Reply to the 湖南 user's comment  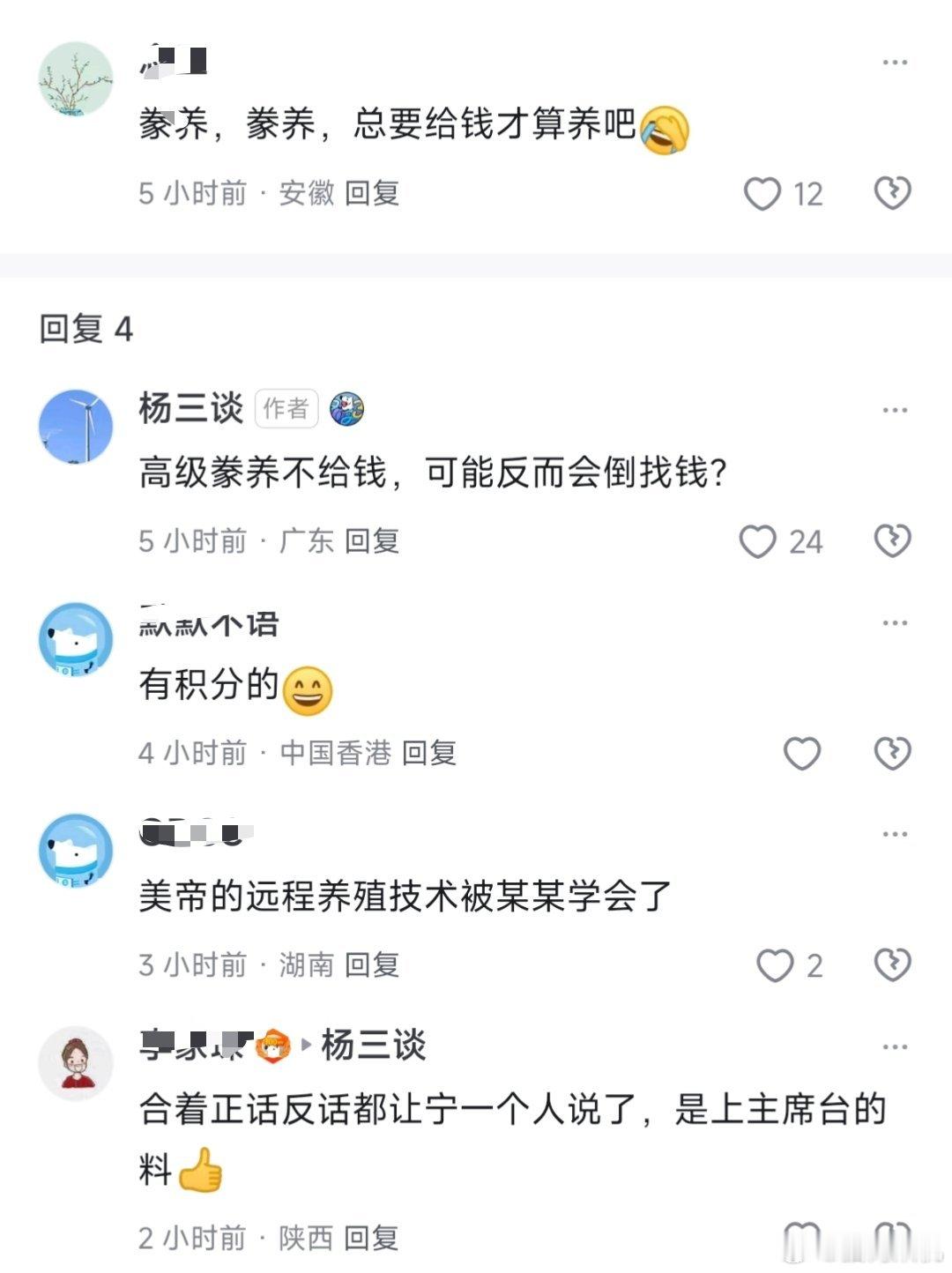tap(372, 965)
